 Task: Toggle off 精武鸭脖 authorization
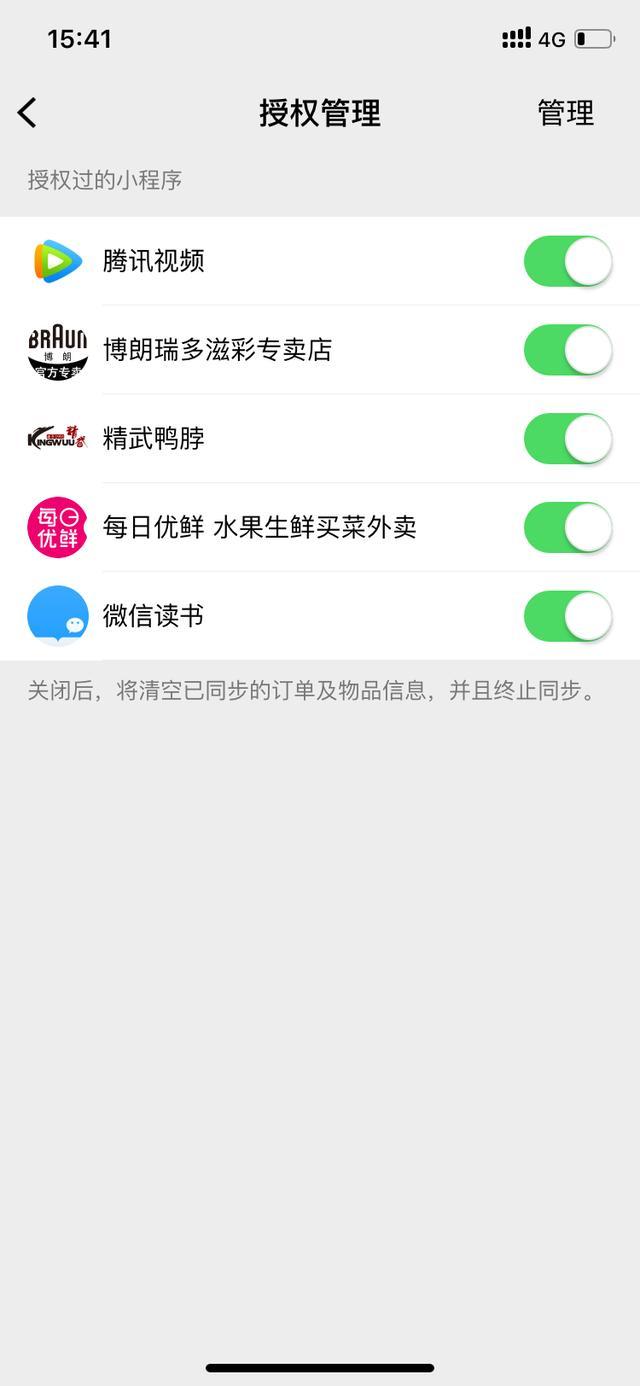coord(568,438)
